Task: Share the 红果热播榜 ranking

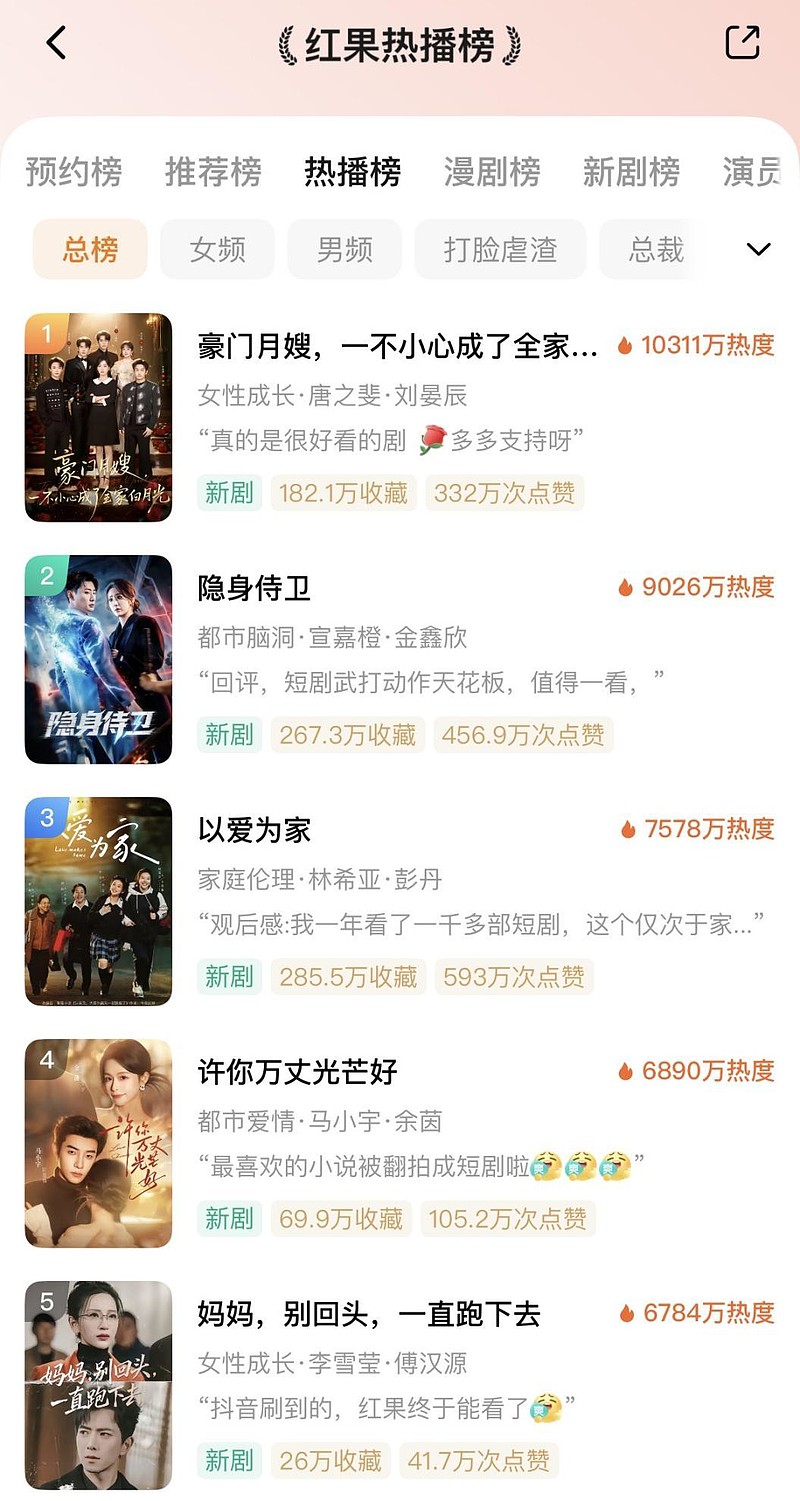Action: pos(742,42)
